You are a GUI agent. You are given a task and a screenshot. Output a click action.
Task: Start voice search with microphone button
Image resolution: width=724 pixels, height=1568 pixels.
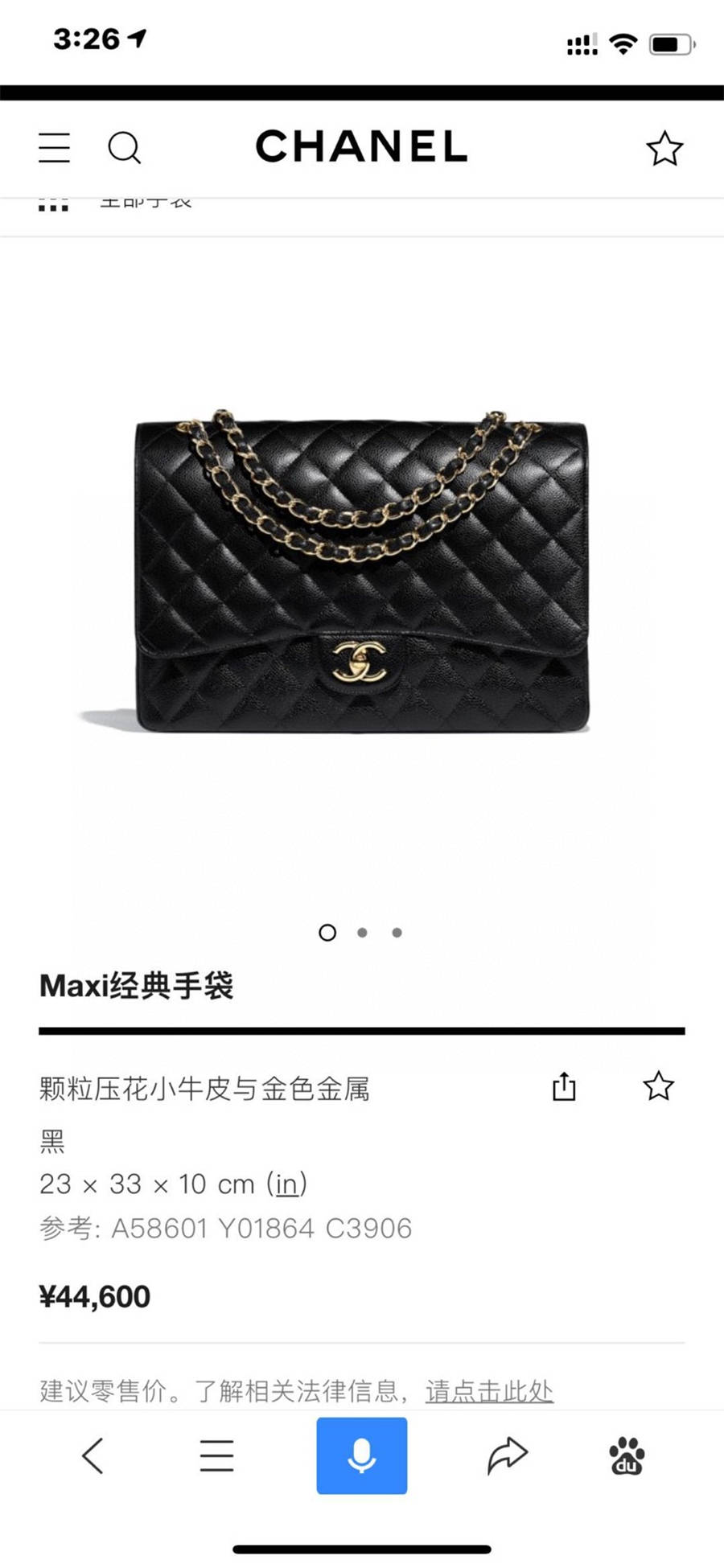tap(361, 1456)
